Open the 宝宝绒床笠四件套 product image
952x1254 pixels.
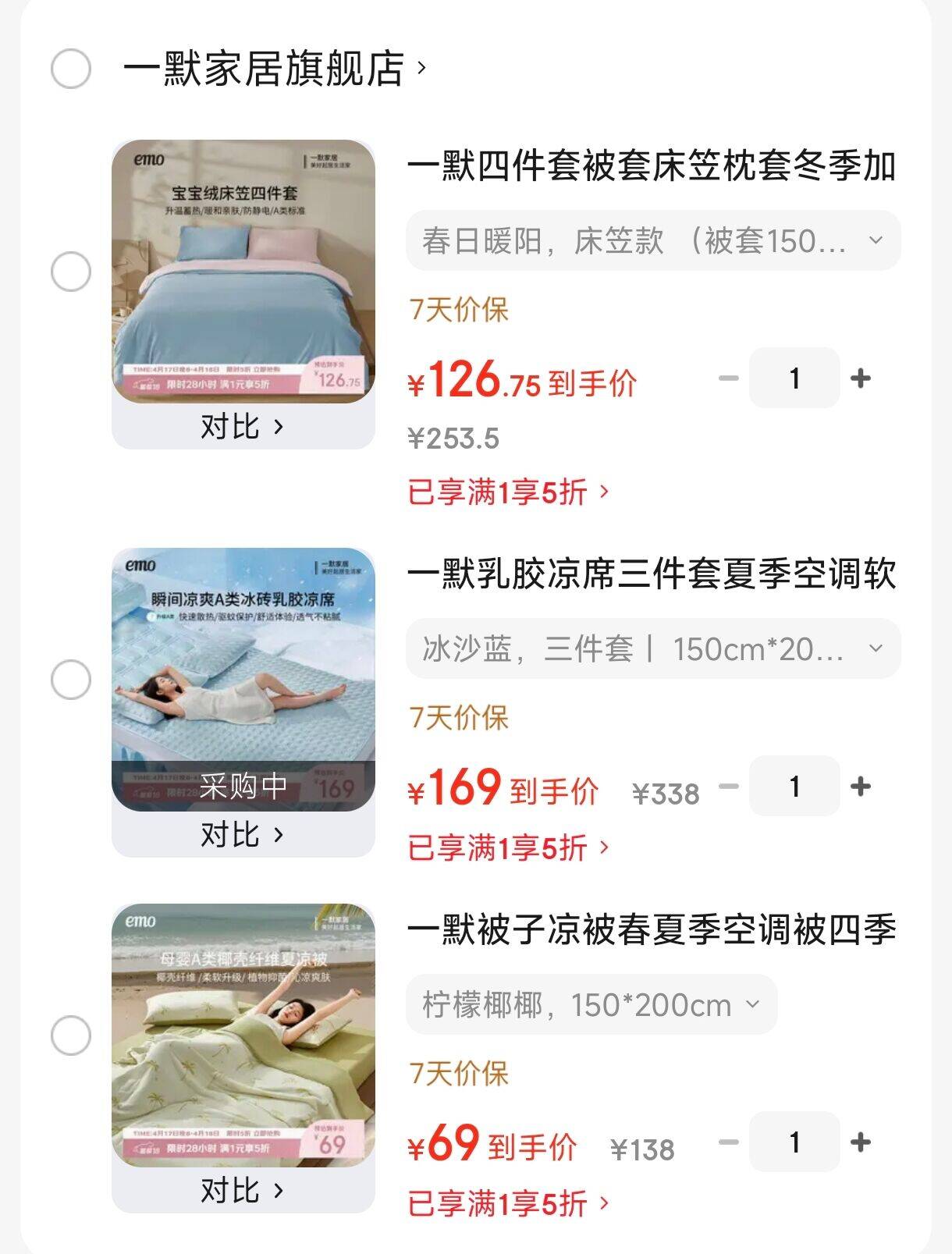243,271
